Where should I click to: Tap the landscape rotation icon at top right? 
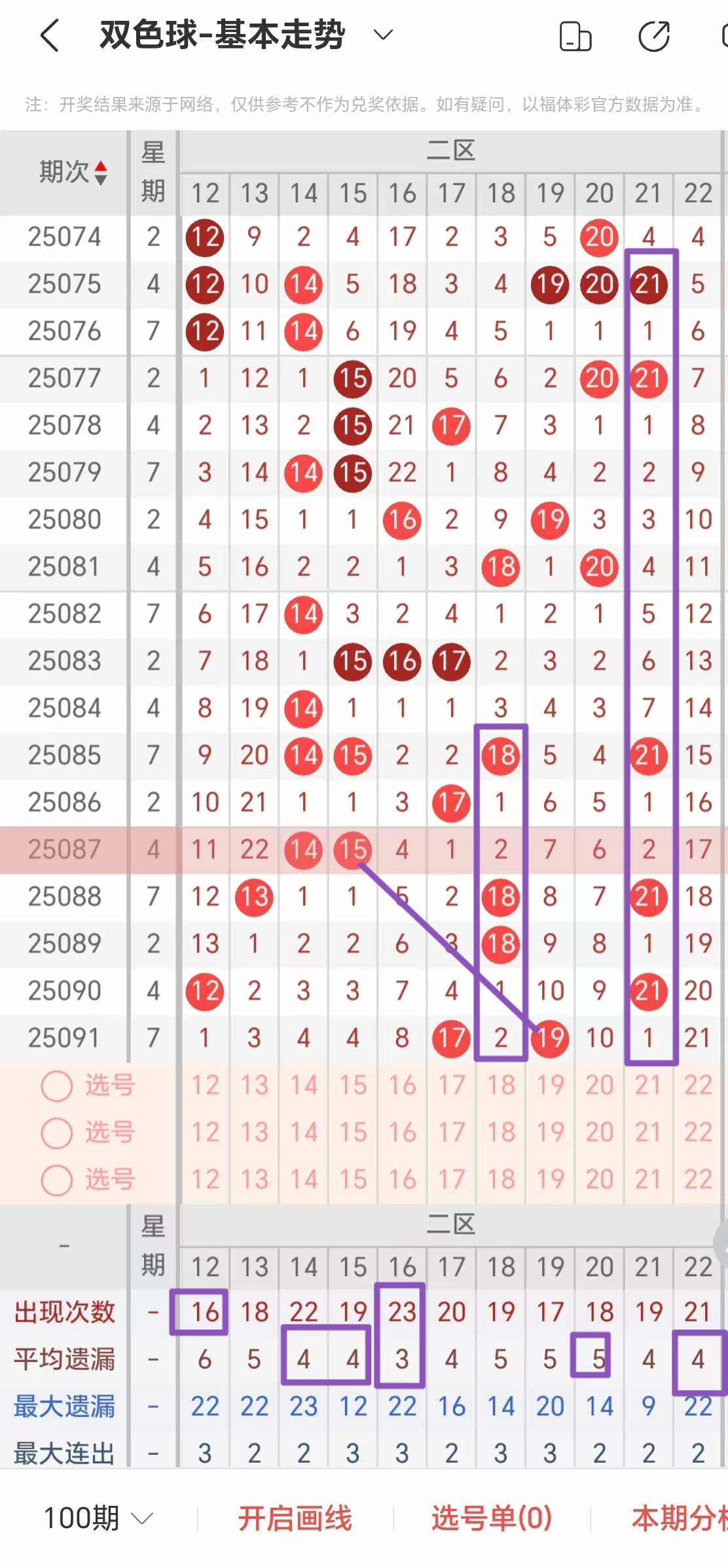(x=575, y=37)
